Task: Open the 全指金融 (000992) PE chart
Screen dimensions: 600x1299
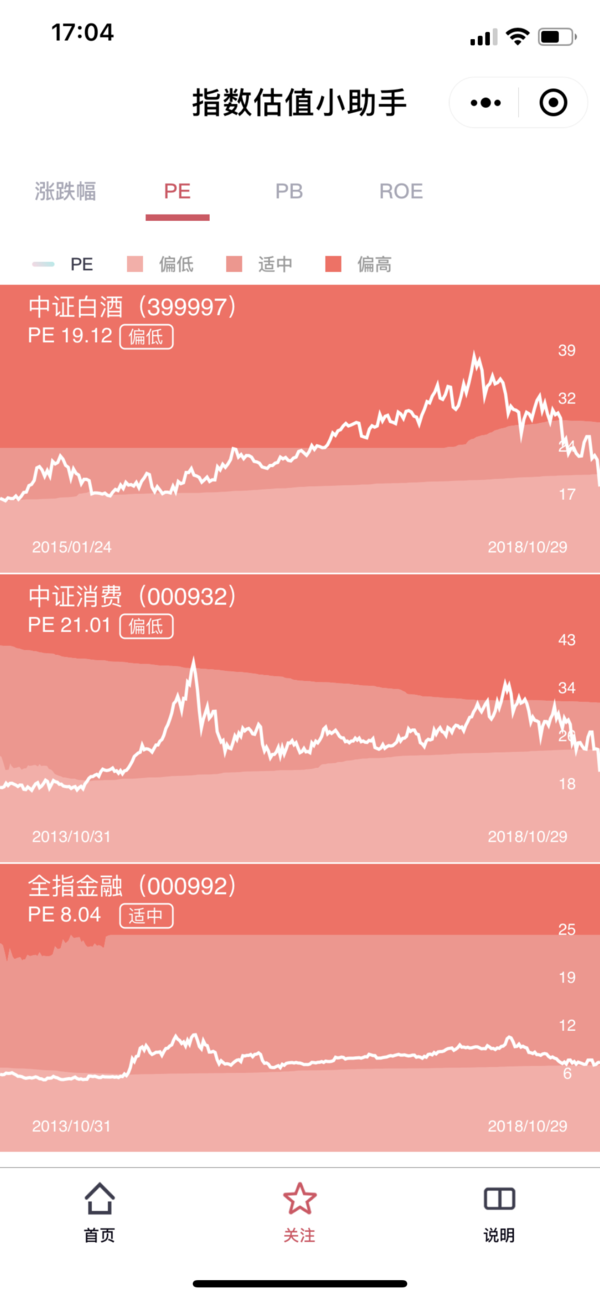Action: pos(300,1007)
